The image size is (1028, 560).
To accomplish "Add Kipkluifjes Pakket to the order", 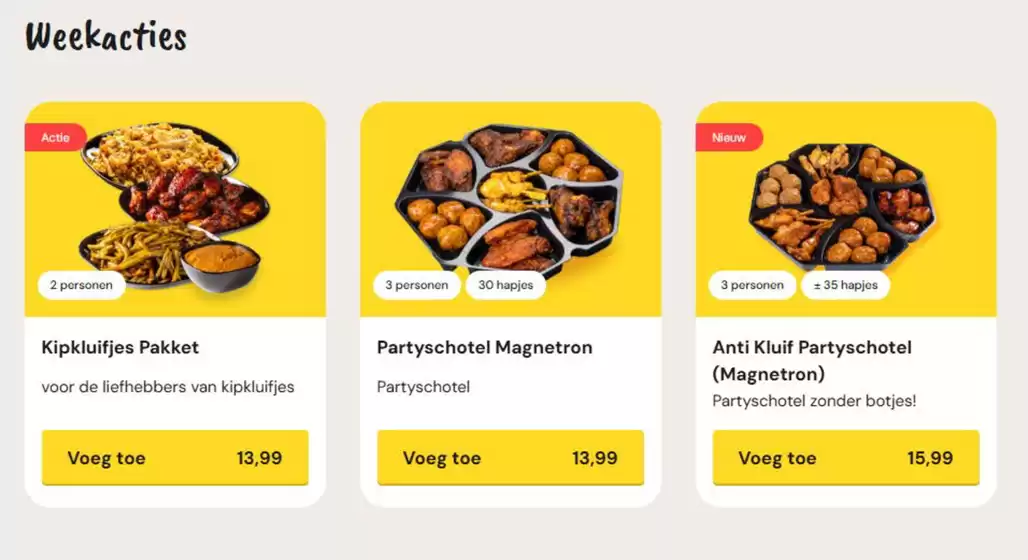I will point(175,458).
